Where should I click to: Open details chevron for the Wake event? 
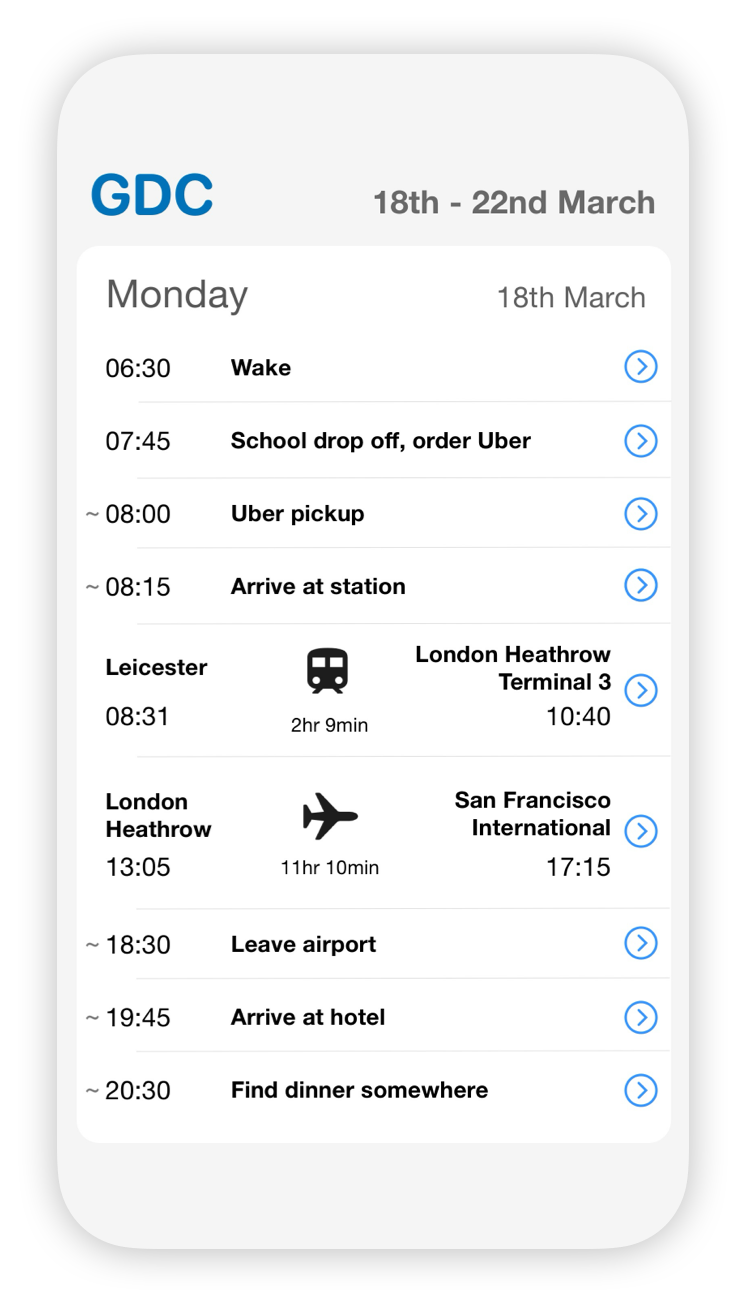coord(641,367)
